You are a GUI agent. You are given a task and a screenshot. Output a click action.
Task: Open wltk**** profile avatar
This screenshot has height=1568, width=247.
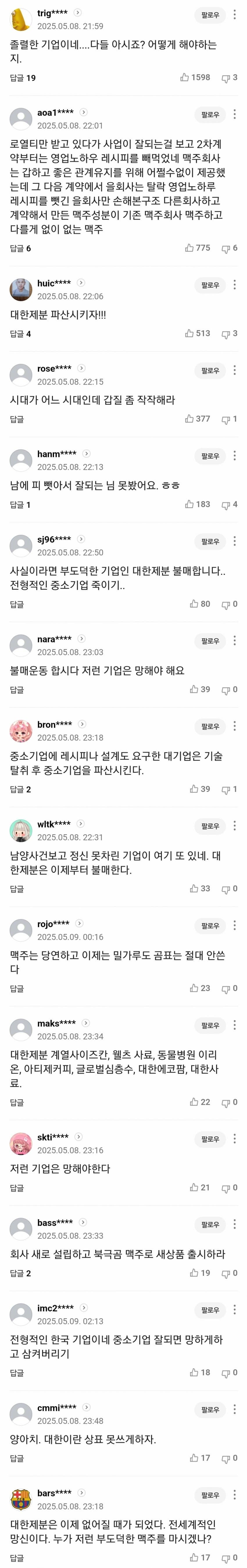21,831
